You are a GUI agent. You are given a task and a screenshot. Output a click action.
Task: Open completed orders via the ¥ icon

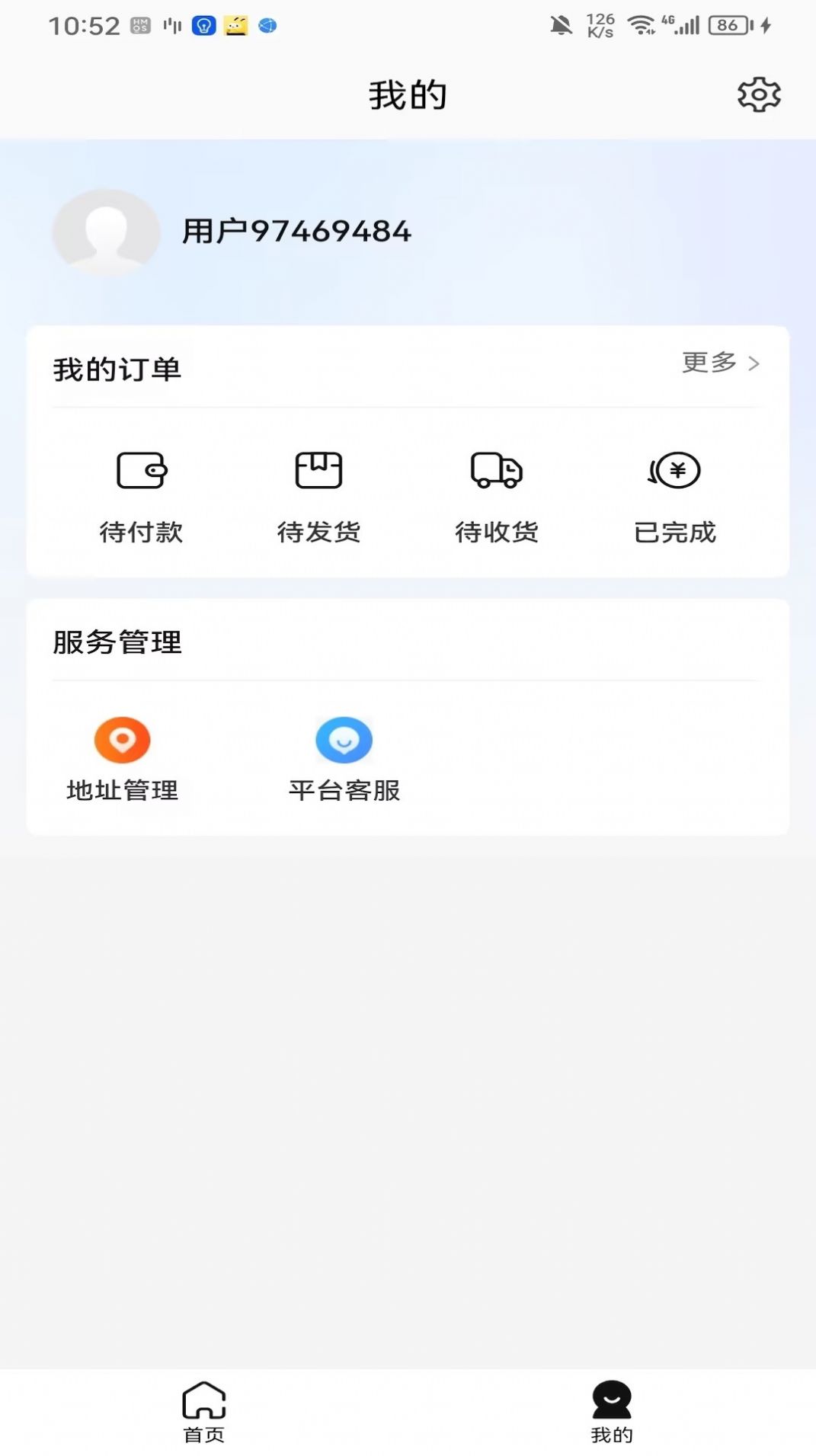coord(674,471)
